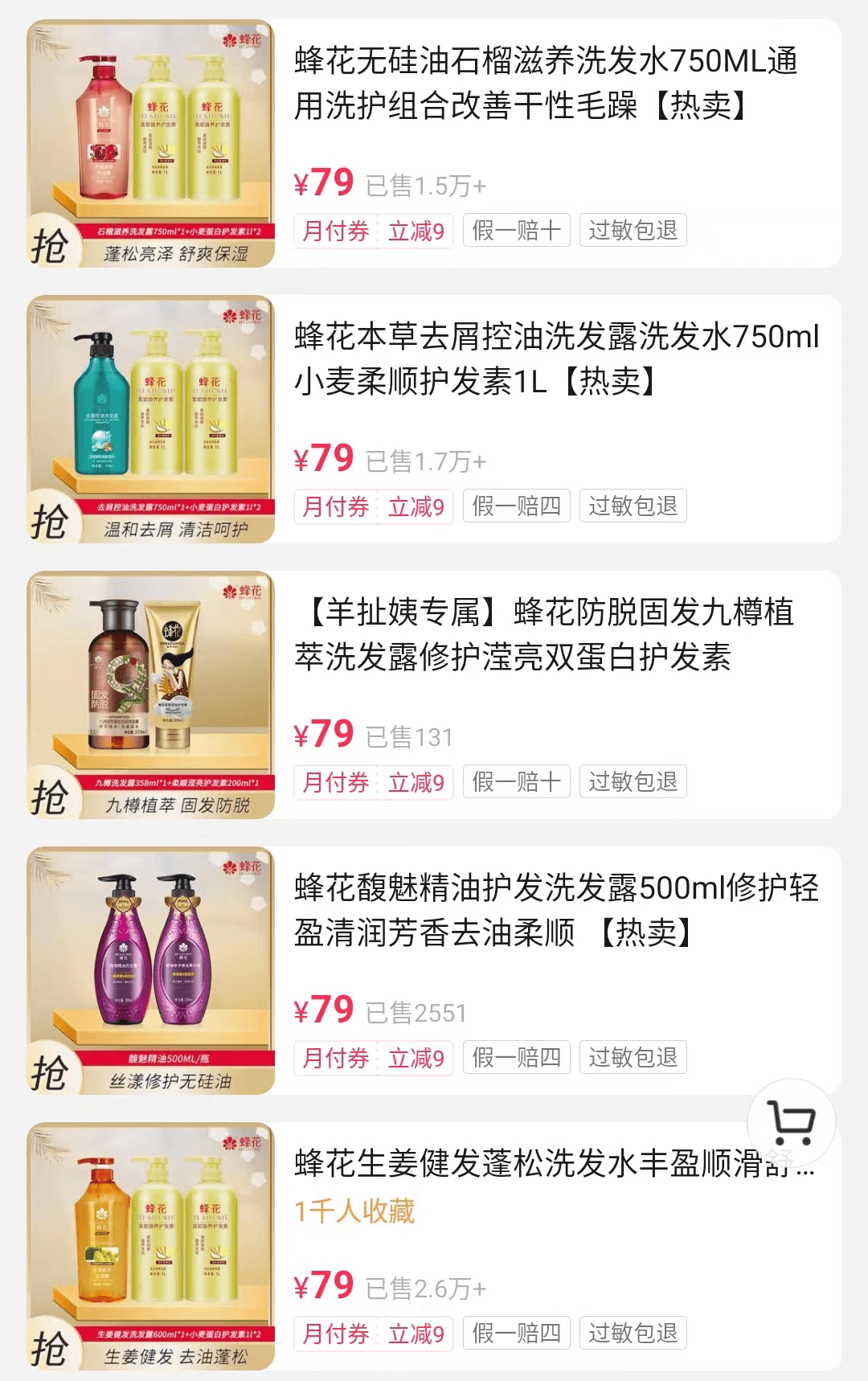Open the pomegranate shampoo 750ML product
Screen dimensions: 868x1381
tap(545, 84)
